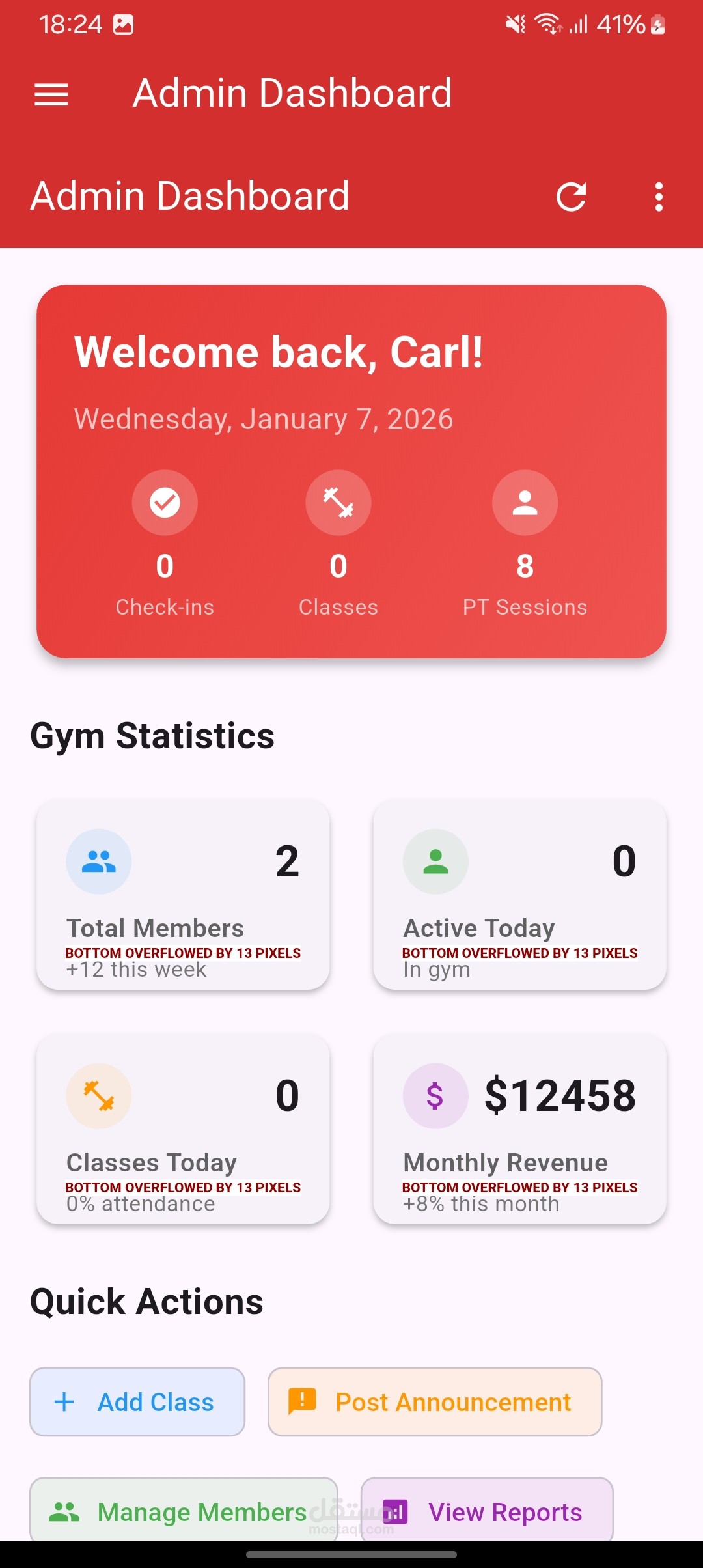This screenshot has width=703, height=1568.
Task: Open the Active Today card
Action: (x=519, y=895)
